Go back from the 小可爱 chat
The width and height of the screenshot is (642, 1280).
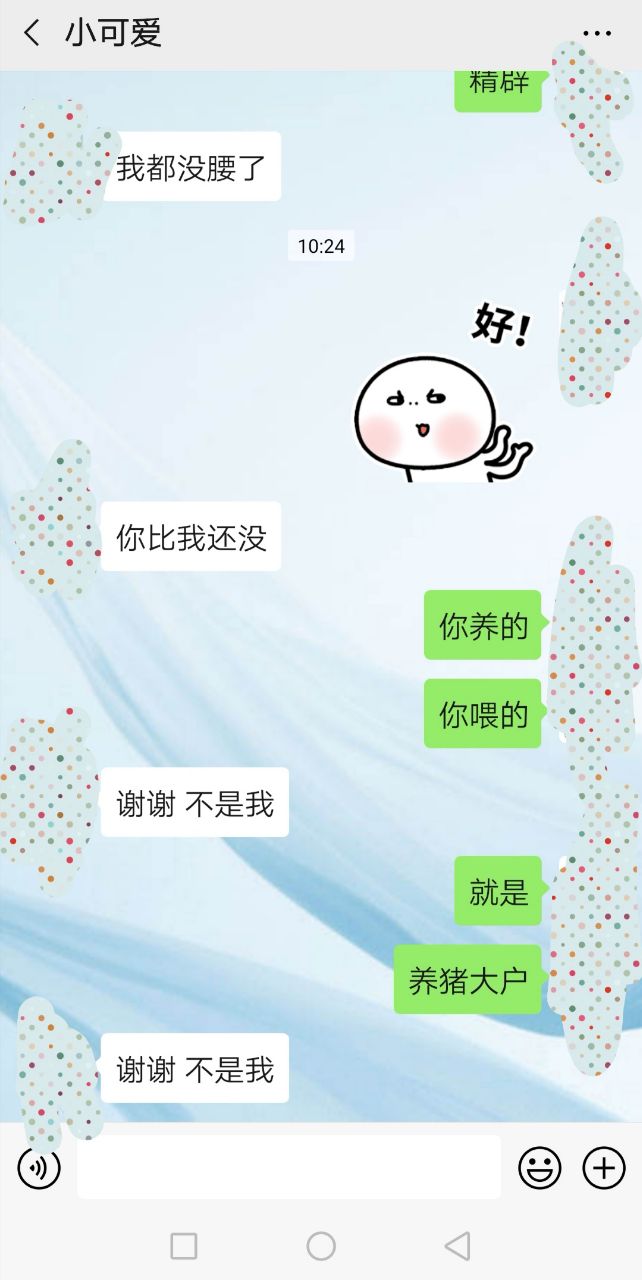point(32,33)
